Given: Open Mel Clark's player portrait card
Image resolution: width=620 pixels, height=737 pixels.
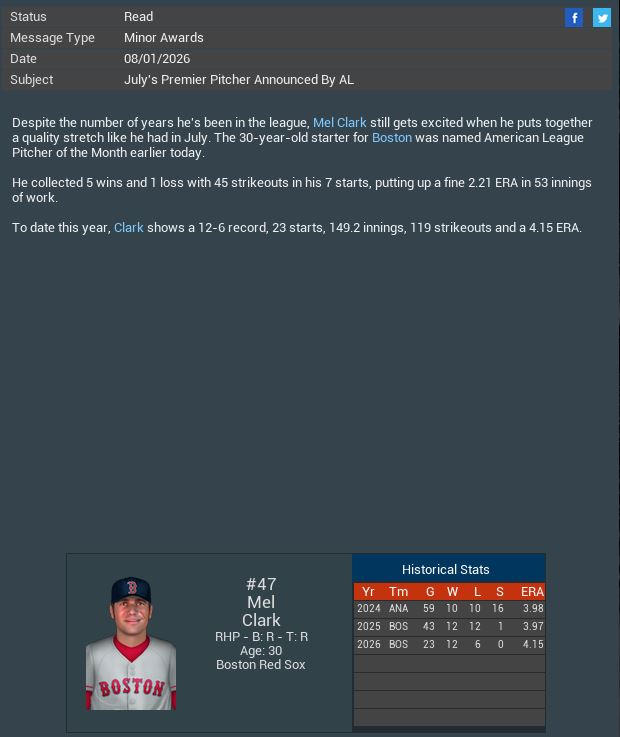Looking at the screenshot, I should (x=131, y=644).
